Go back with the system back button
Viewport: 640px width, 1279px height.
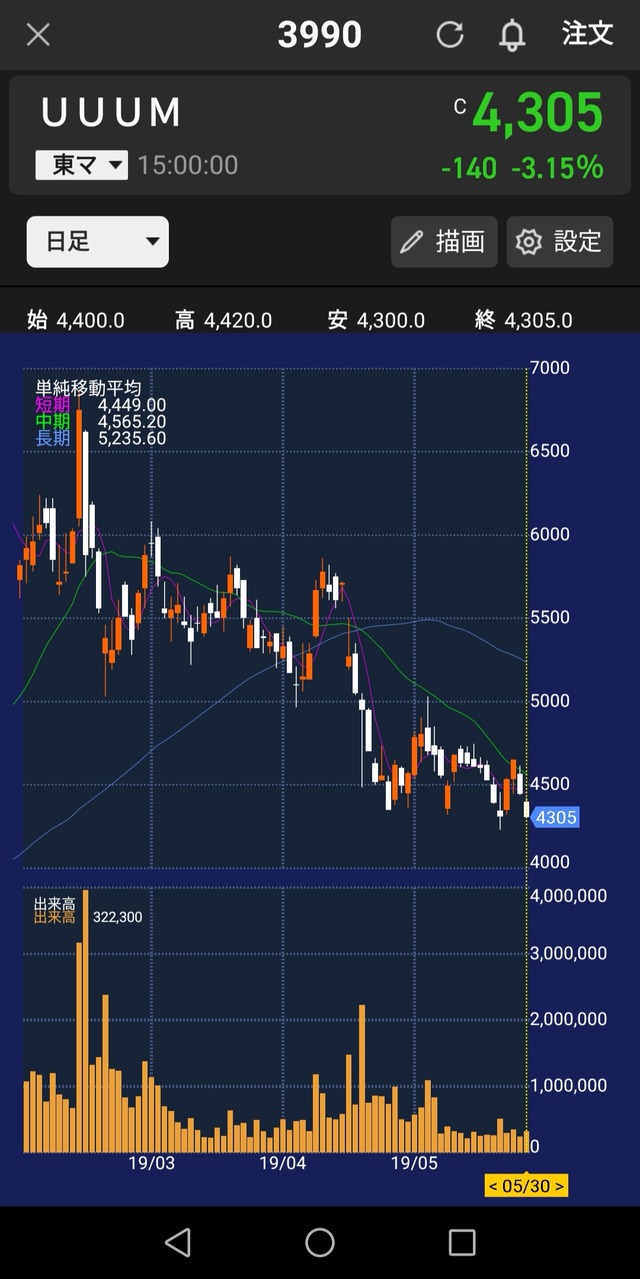(178, 1242)
